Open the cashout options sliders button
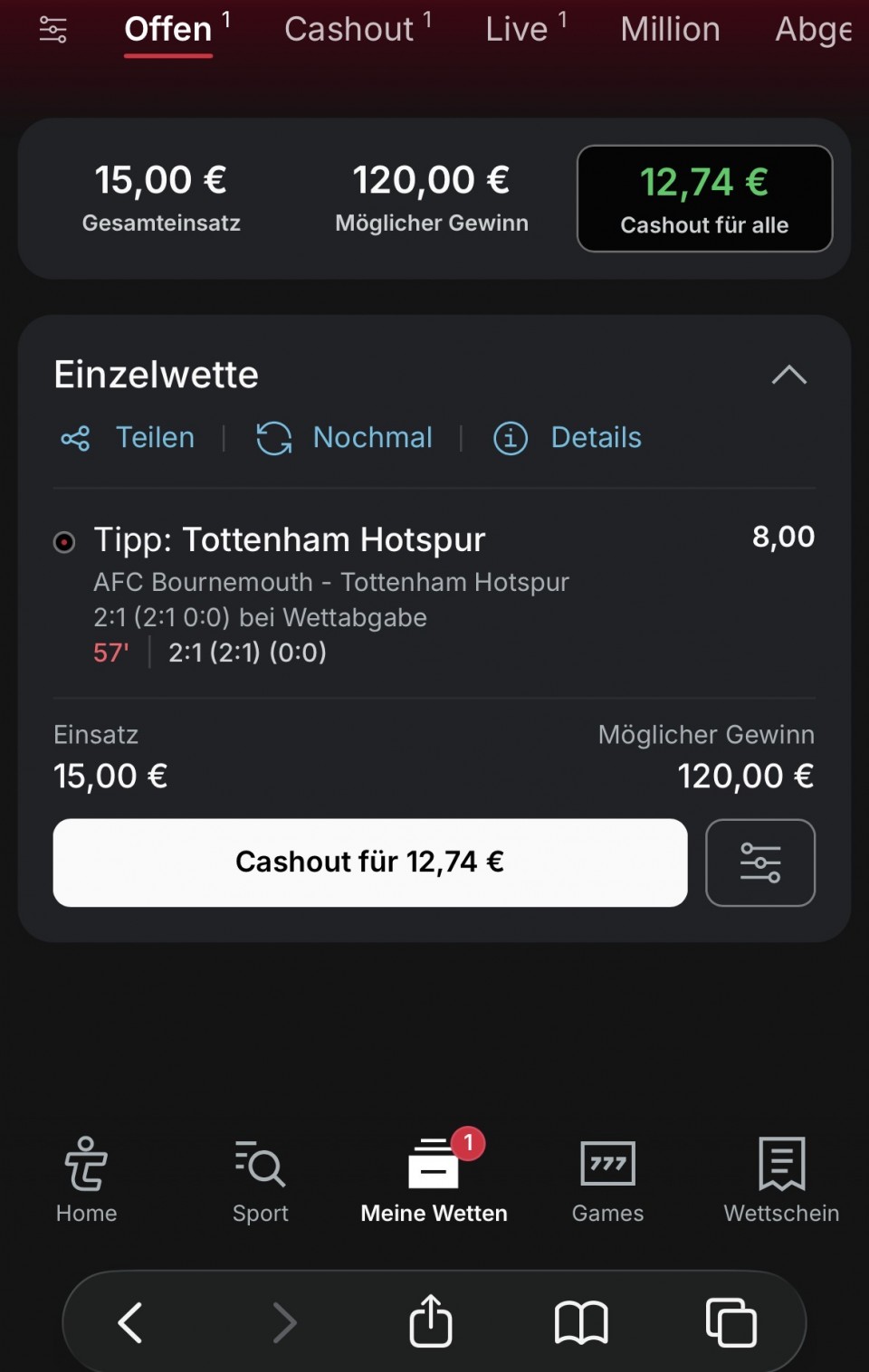 tap(759, 862)
